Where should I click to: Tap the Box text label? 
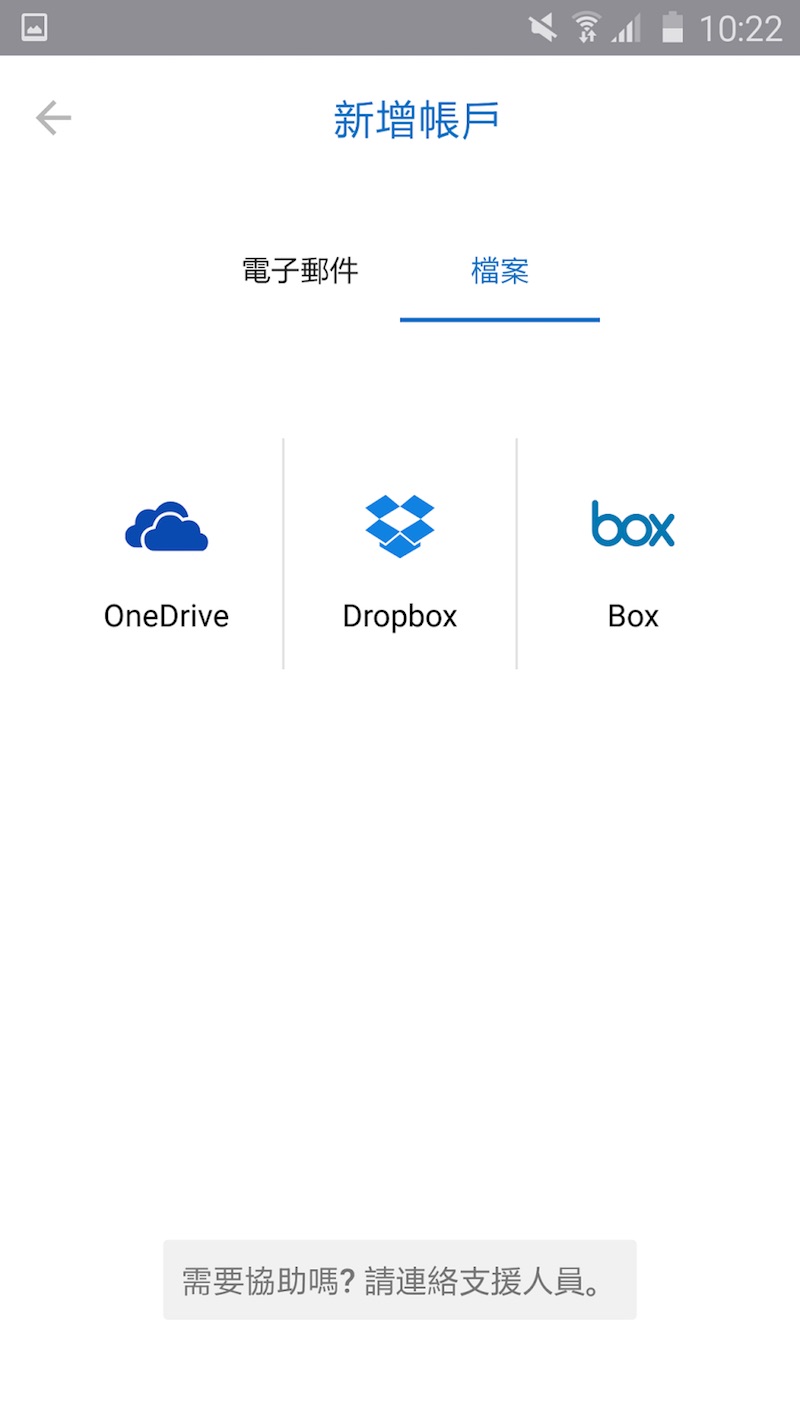click(632, 616)
